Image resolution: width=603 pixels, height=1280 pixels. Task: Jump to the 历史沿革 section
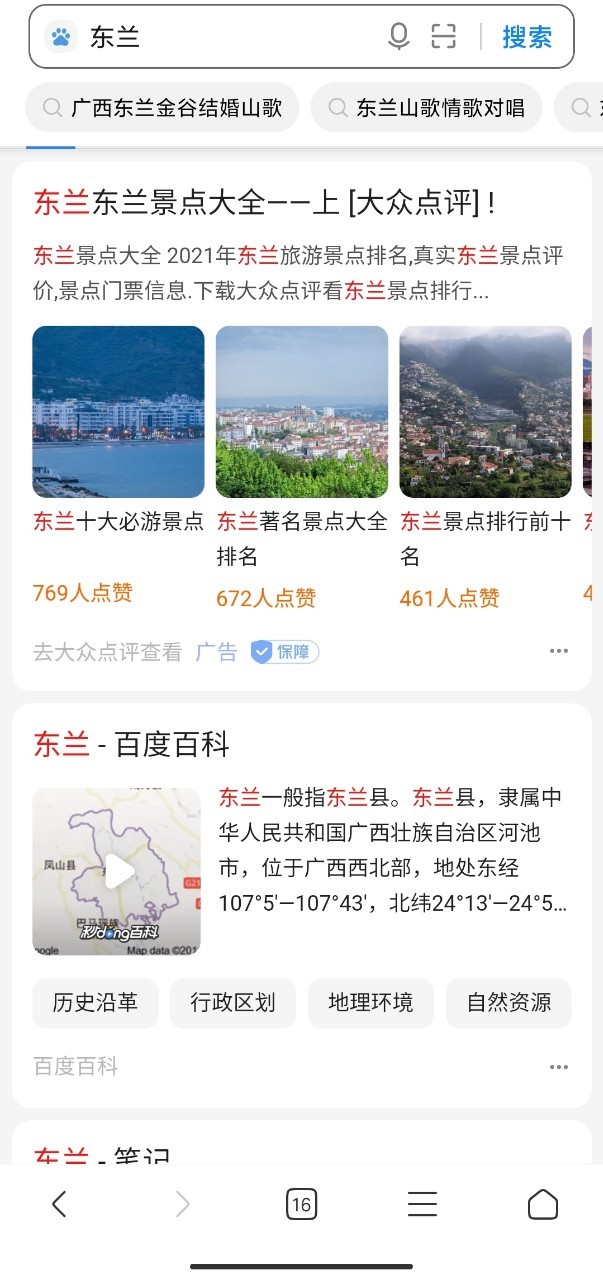pyautogui.click(x=95, y=1002)
